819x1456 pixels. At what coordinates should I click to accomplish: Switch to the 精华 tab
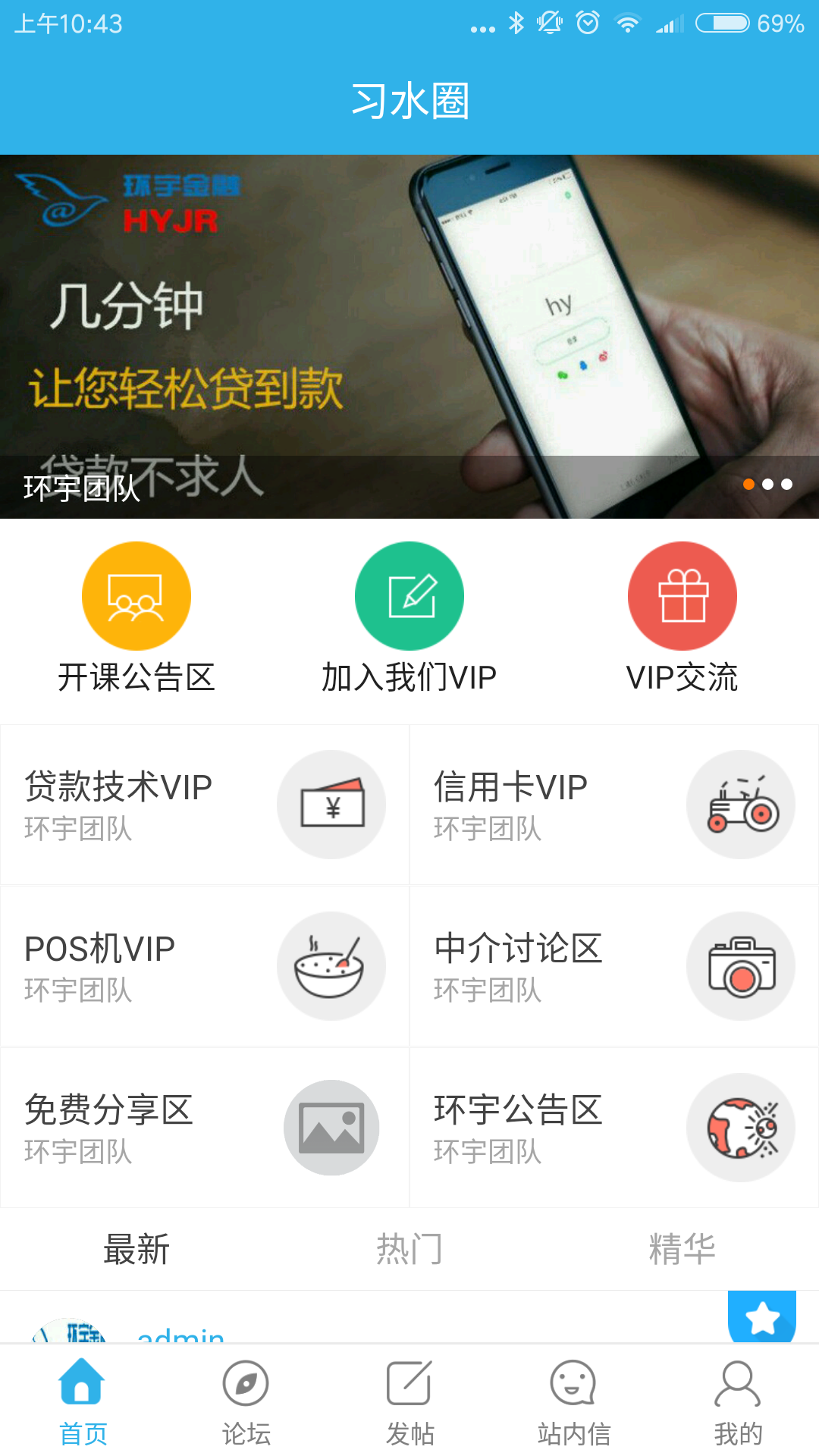pos(682,1246)
